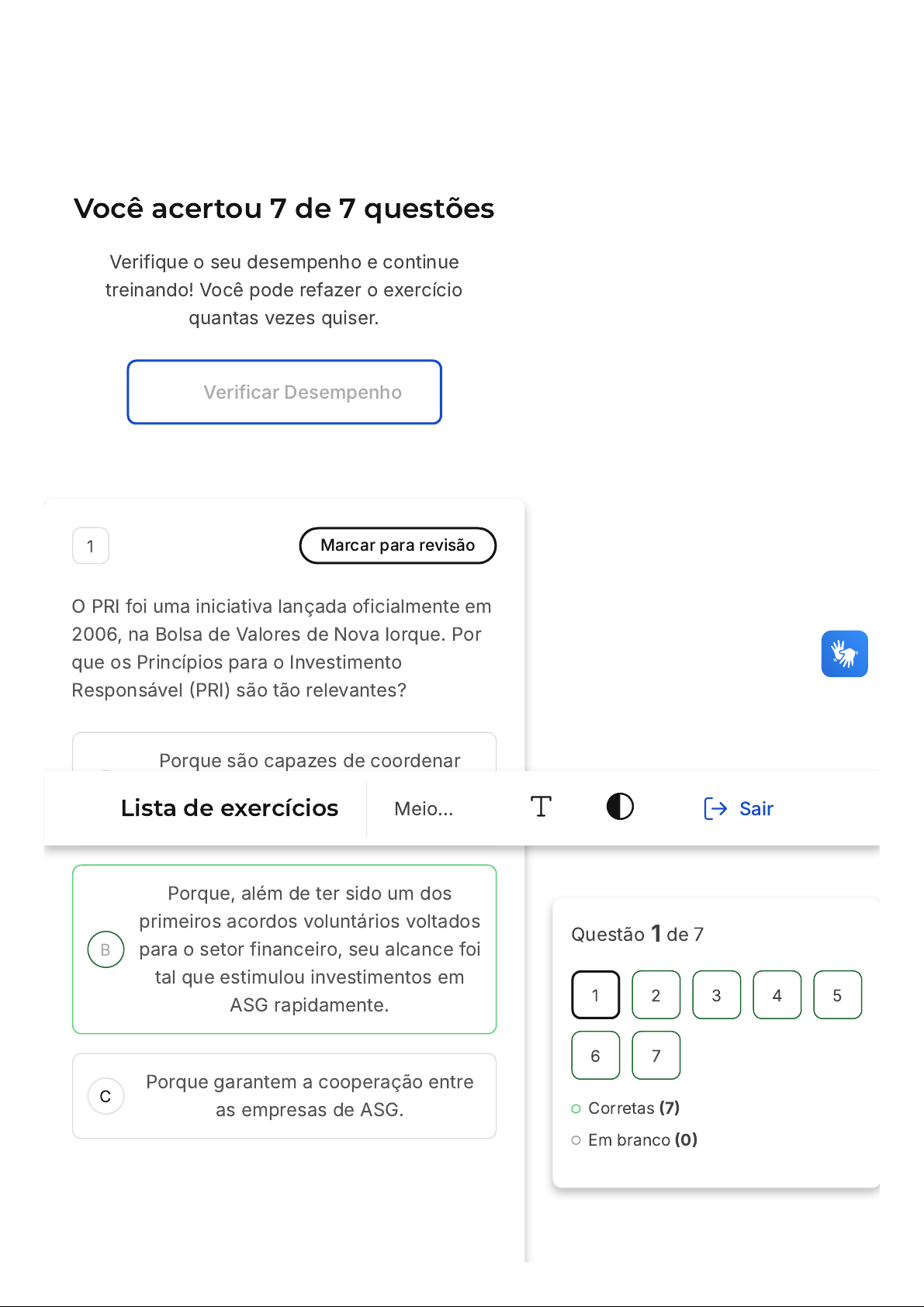Select answer option B about voluntary agreements
Image resolution: width=924 pixels, height=1307 pixels.
pyautogui.click(x=284, y=949)
